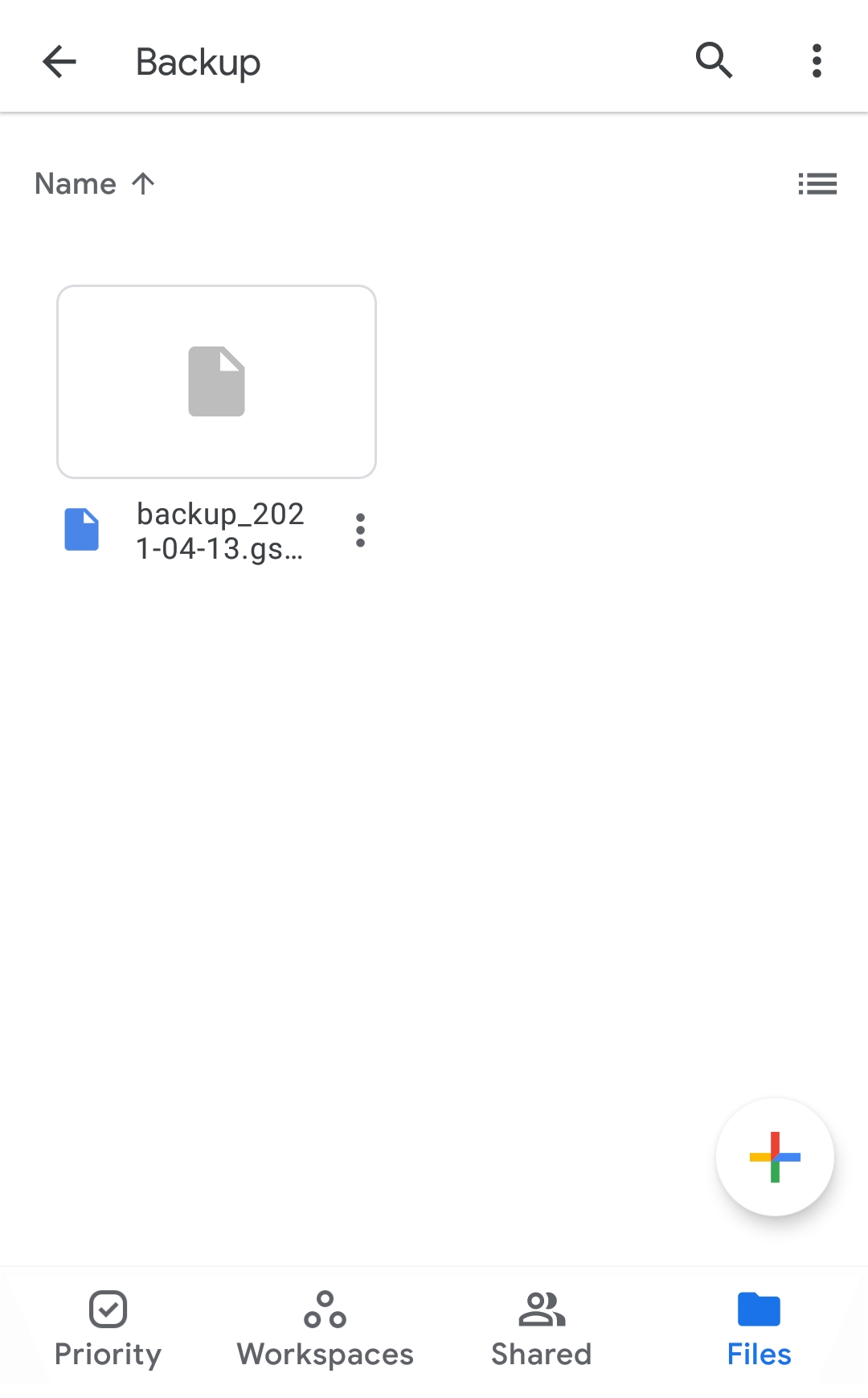Select the Files tab
This screenshot has height=1398, width=868.
coord(759,1330)
